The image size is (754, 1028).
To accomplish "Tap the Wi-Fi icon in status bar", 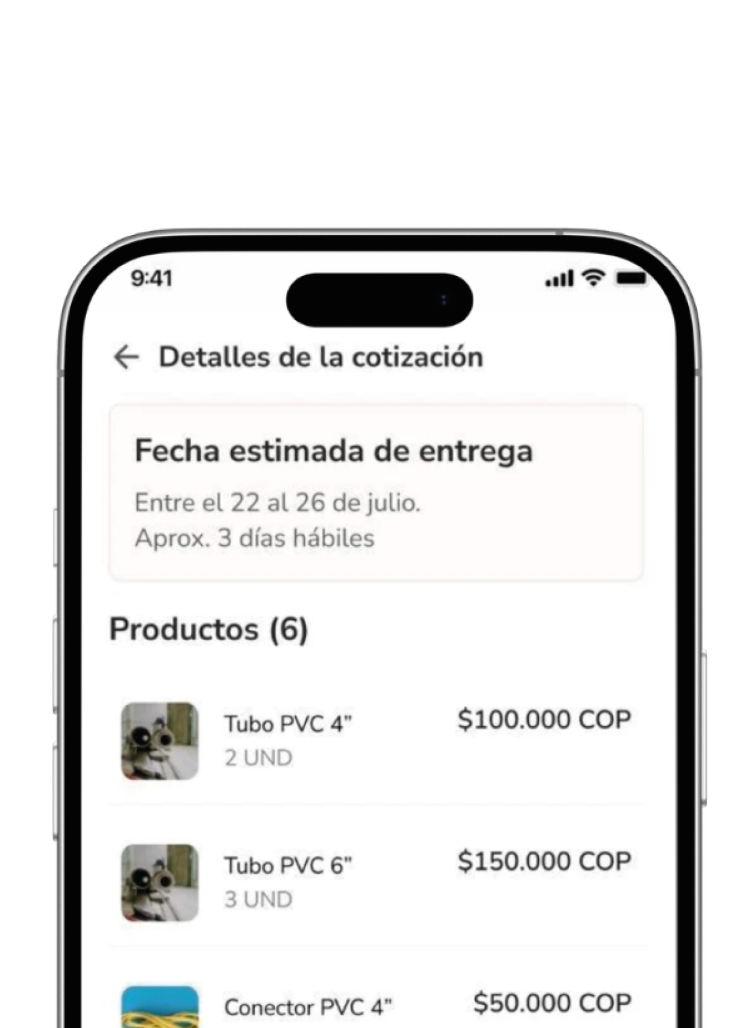I will [593, 279].
